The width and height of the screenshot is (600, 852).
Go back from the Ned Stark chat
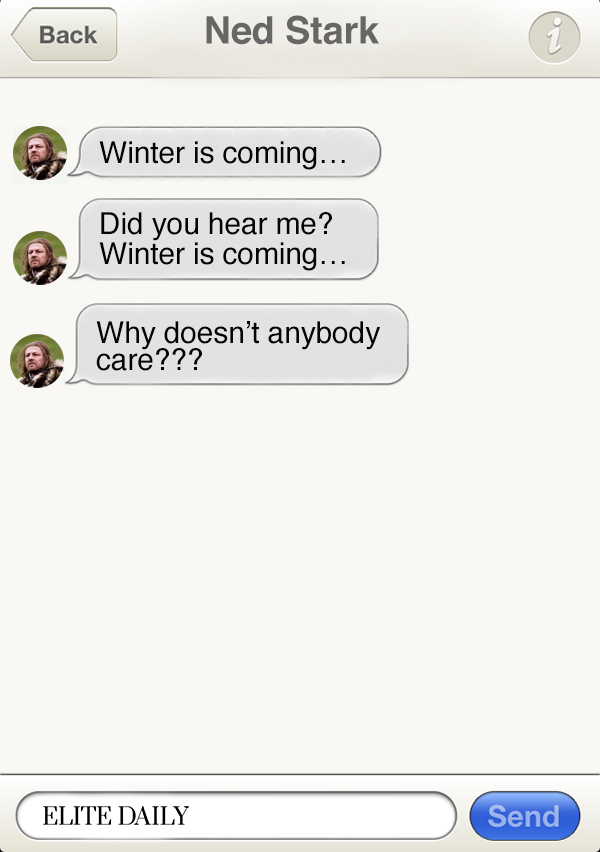[x=65, y=35]
